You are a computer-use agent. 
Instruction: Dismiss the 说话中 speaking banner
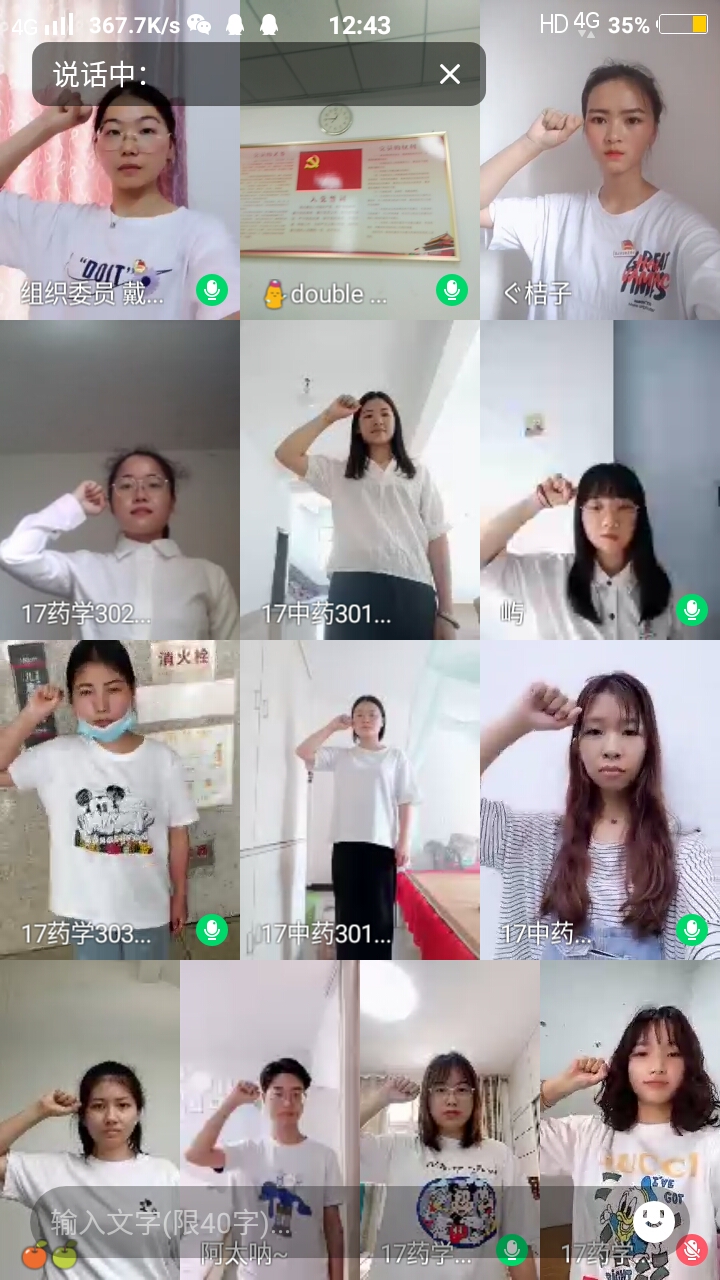(x=450, y=74)
